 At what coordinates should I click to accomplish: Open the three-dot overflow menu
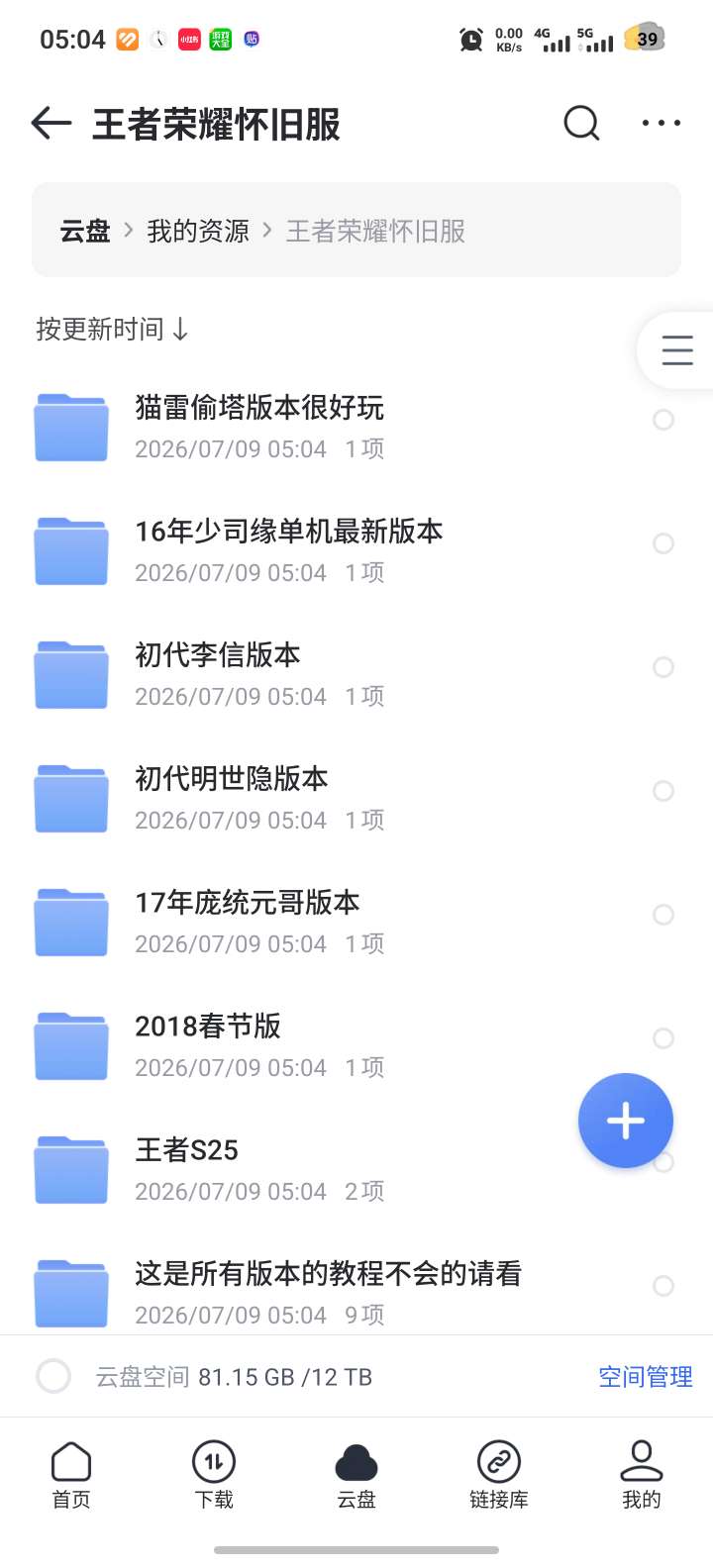tap(661, 124)
